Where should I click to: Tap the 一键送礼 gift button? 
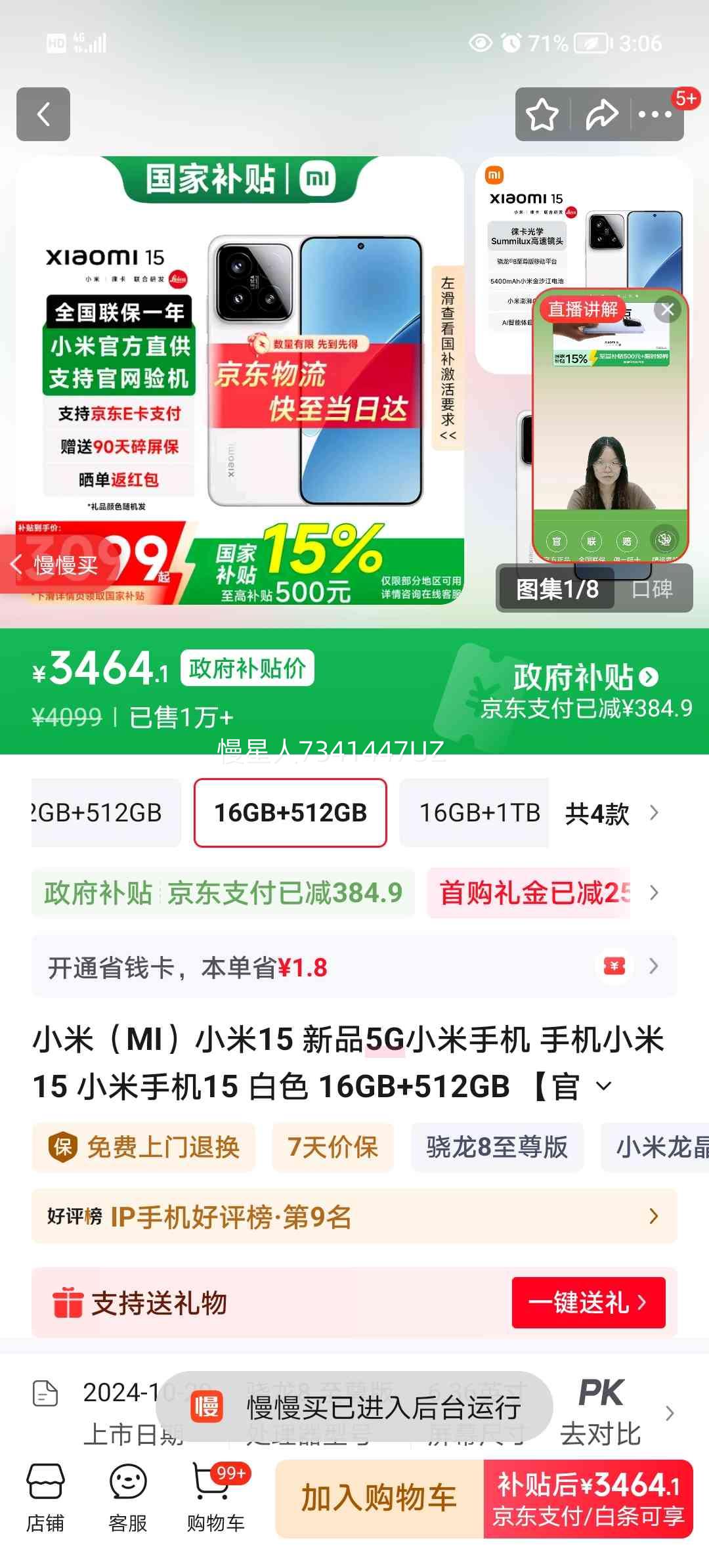[x=589, y=1304]
